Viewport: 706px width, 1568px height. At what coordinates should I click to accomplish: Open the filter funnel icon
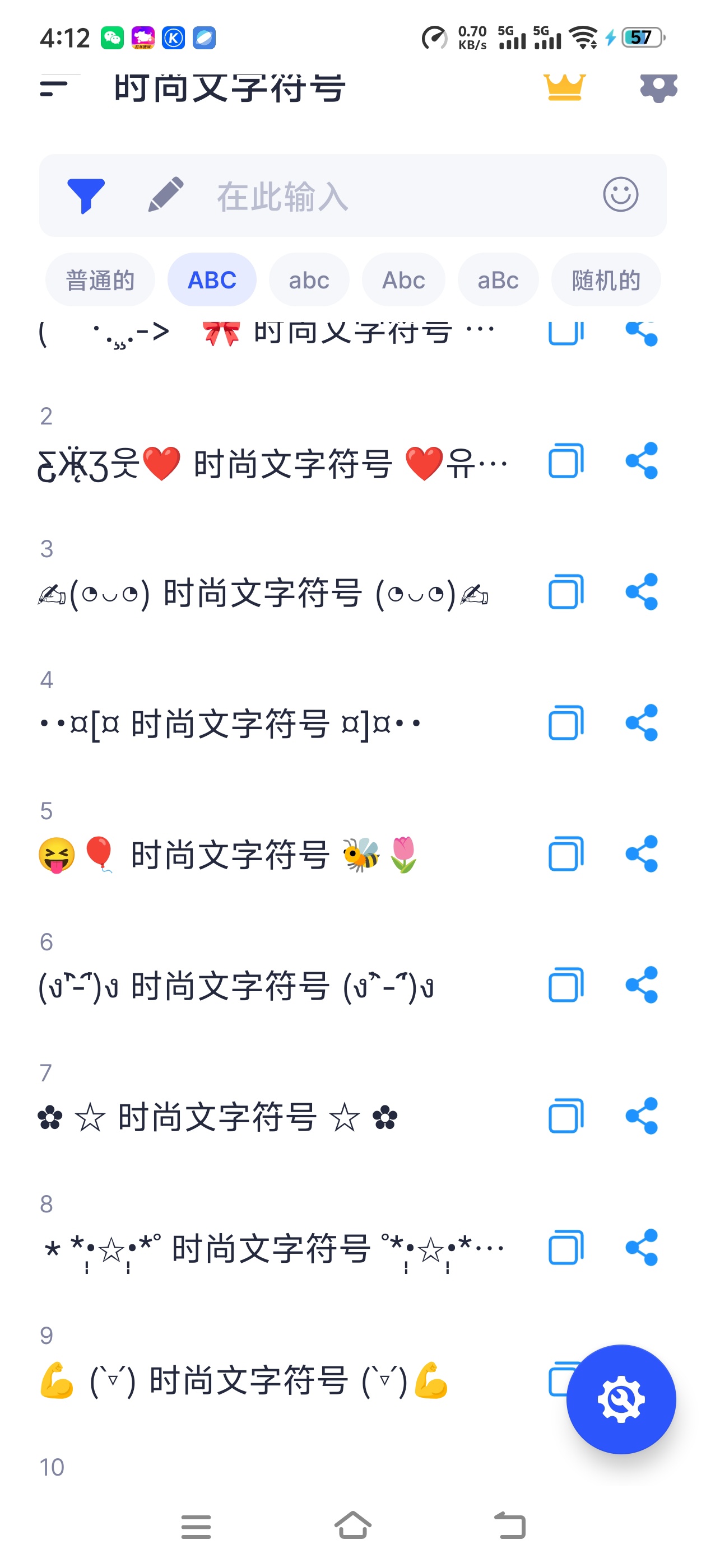tap(86, 195)
